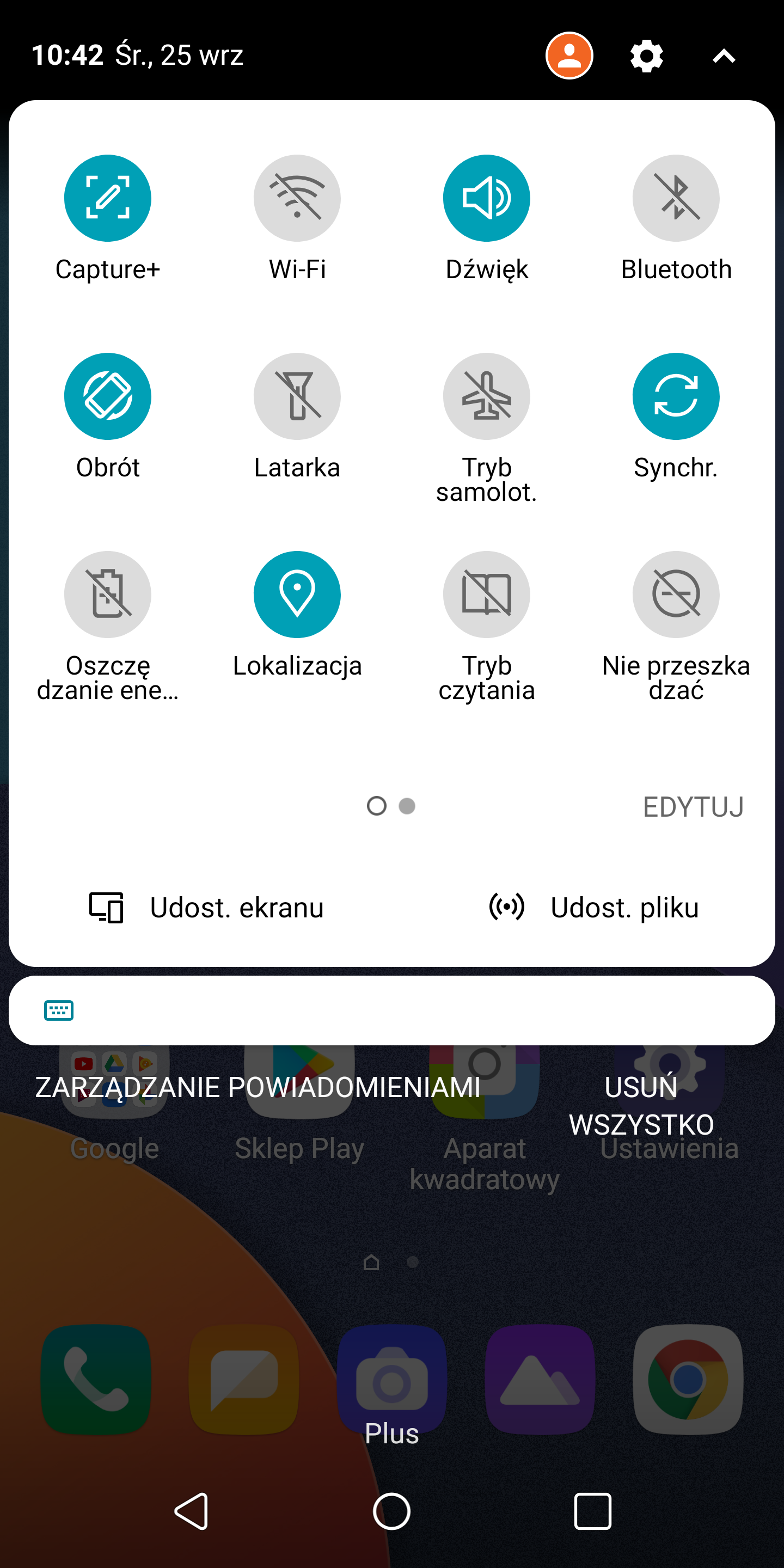Disable Obrót auto-rotate
Image resolution: width=784 pixels, height=1568 pixels.
(108, 396)
